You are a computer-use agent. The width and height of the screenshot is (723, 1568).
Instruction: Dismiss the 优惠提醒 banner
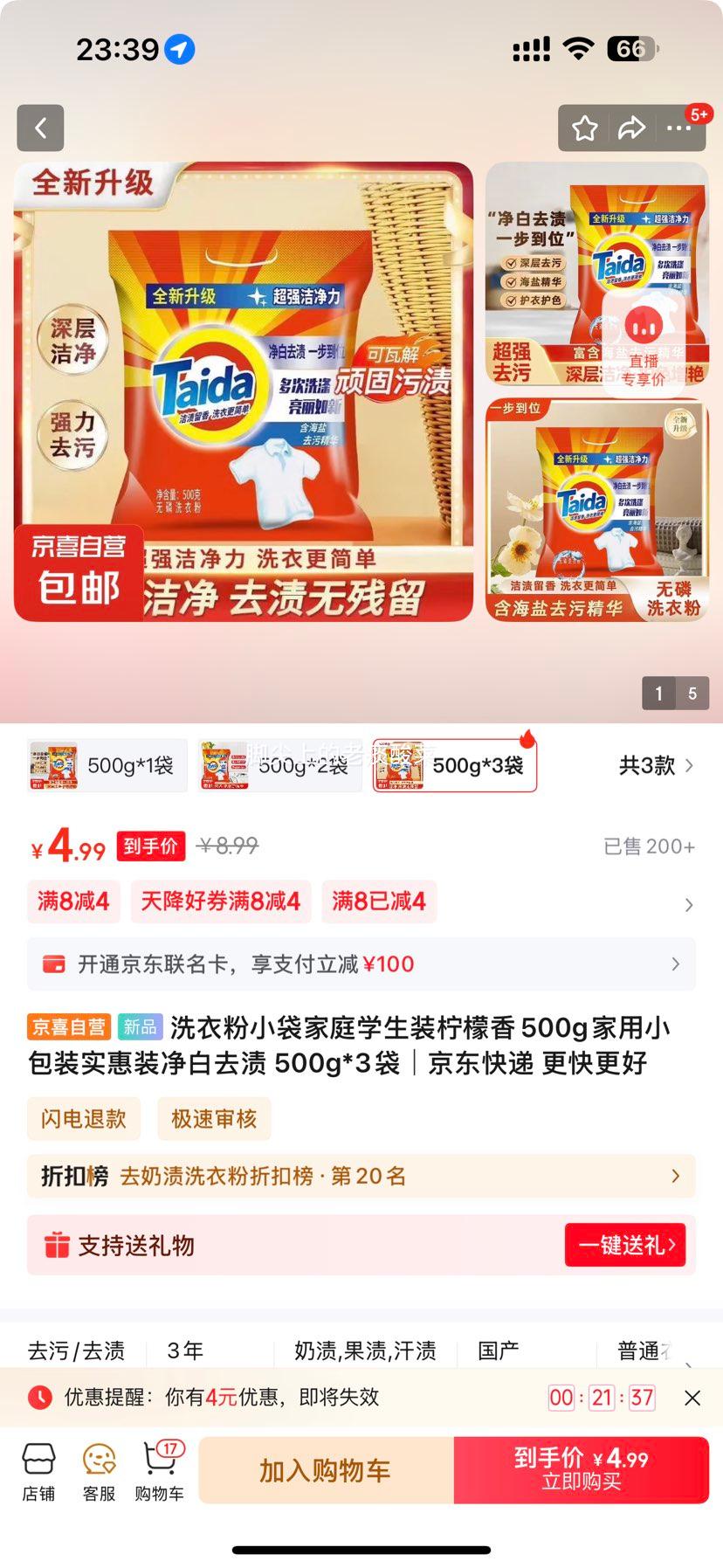tap(692, 1398)
